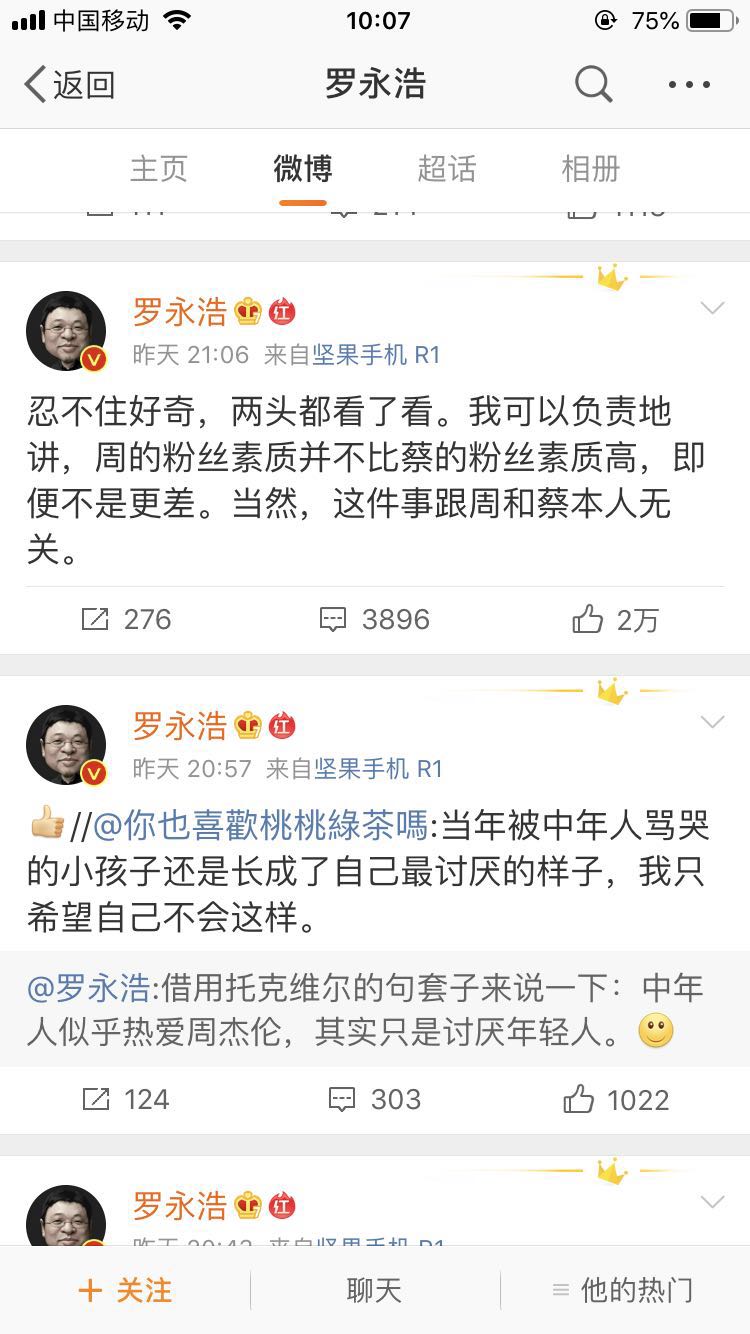Repost the 20:57 post with 124 reposts
This screenshot has width=750, height=1334.
point(126,1100)
